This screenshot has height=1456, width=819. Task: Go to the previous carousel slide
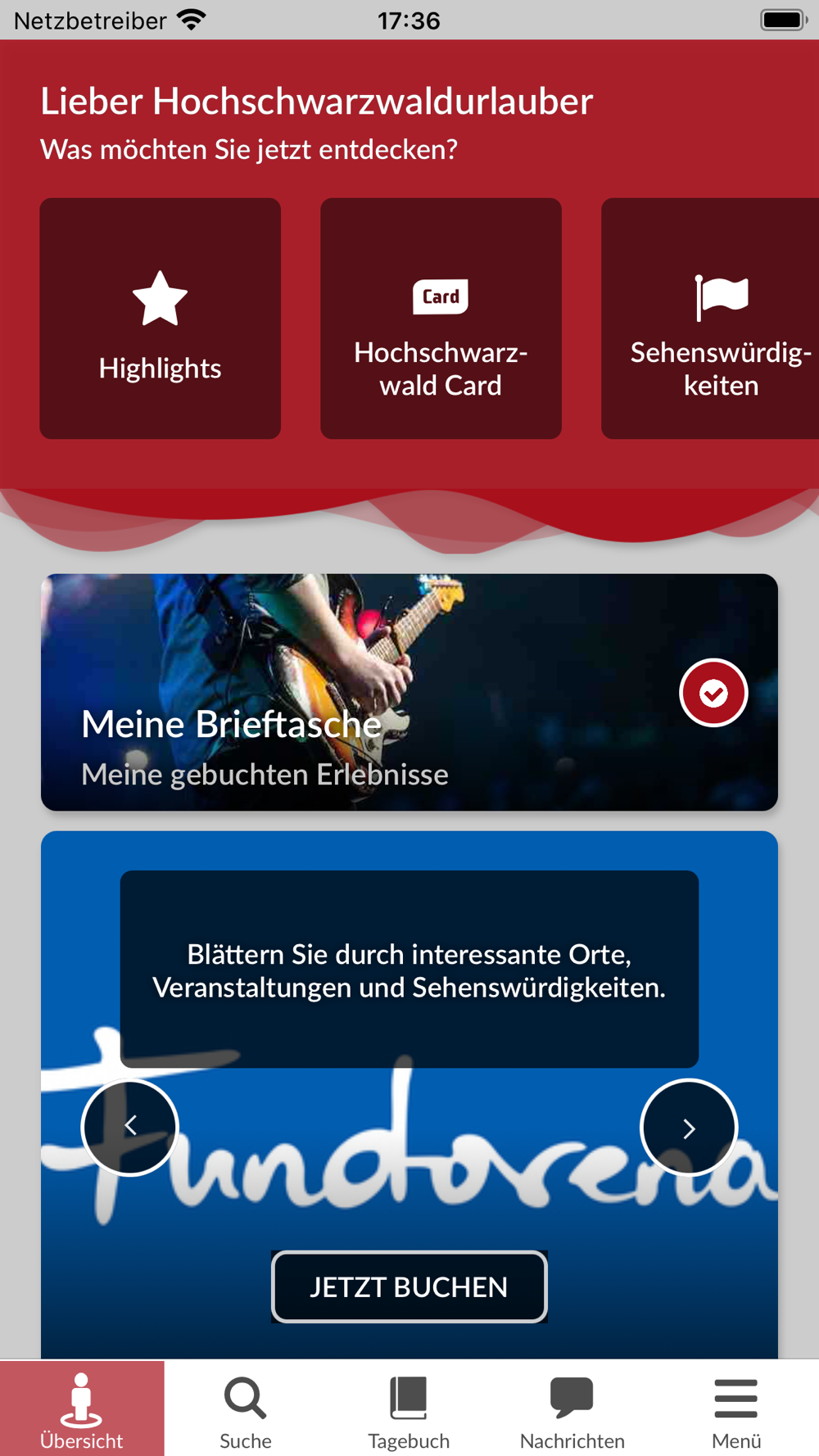pos(130,1127)
